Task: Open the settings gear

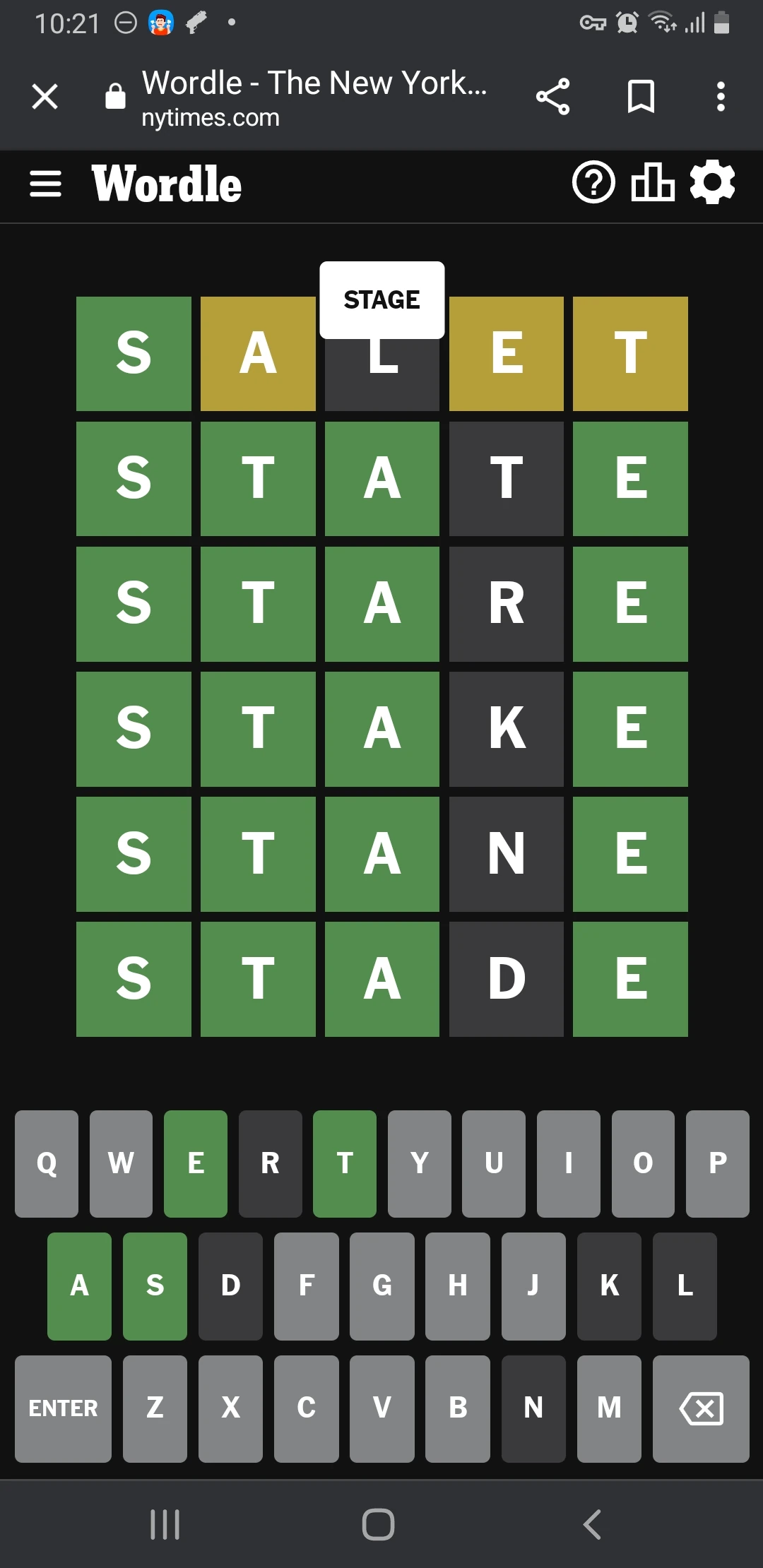Action: [x=712, y=182]
